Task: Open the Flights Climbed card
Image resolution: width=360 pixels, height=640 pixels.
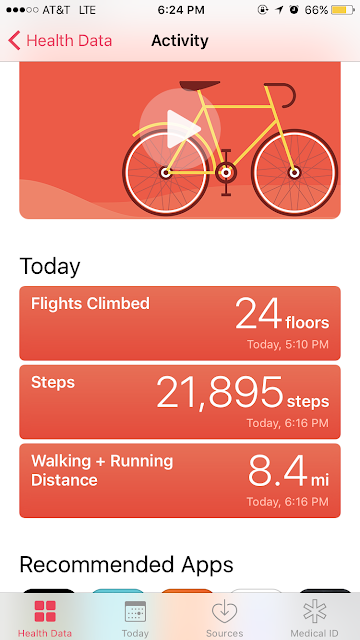Action: point(180,323)
